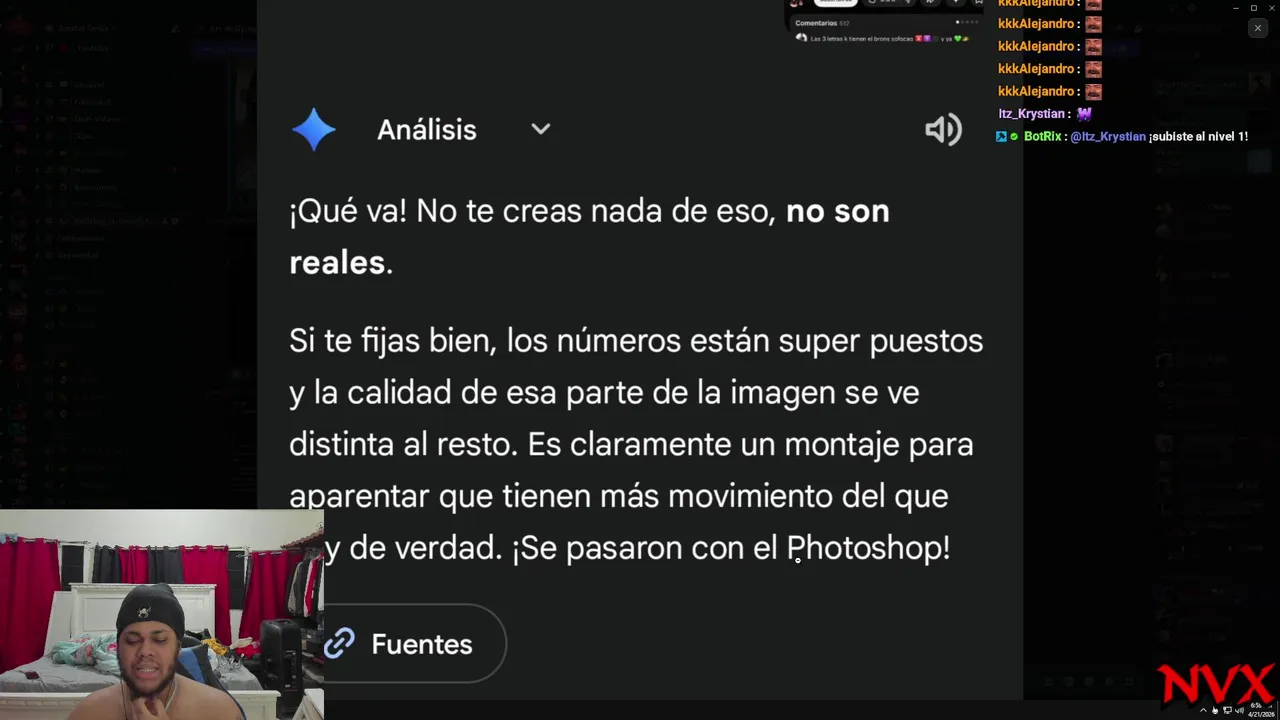Expand the Análisis dropdown chevron
Screen dimensions: 1280x720
pyautogui.click(x=540, y=129)
